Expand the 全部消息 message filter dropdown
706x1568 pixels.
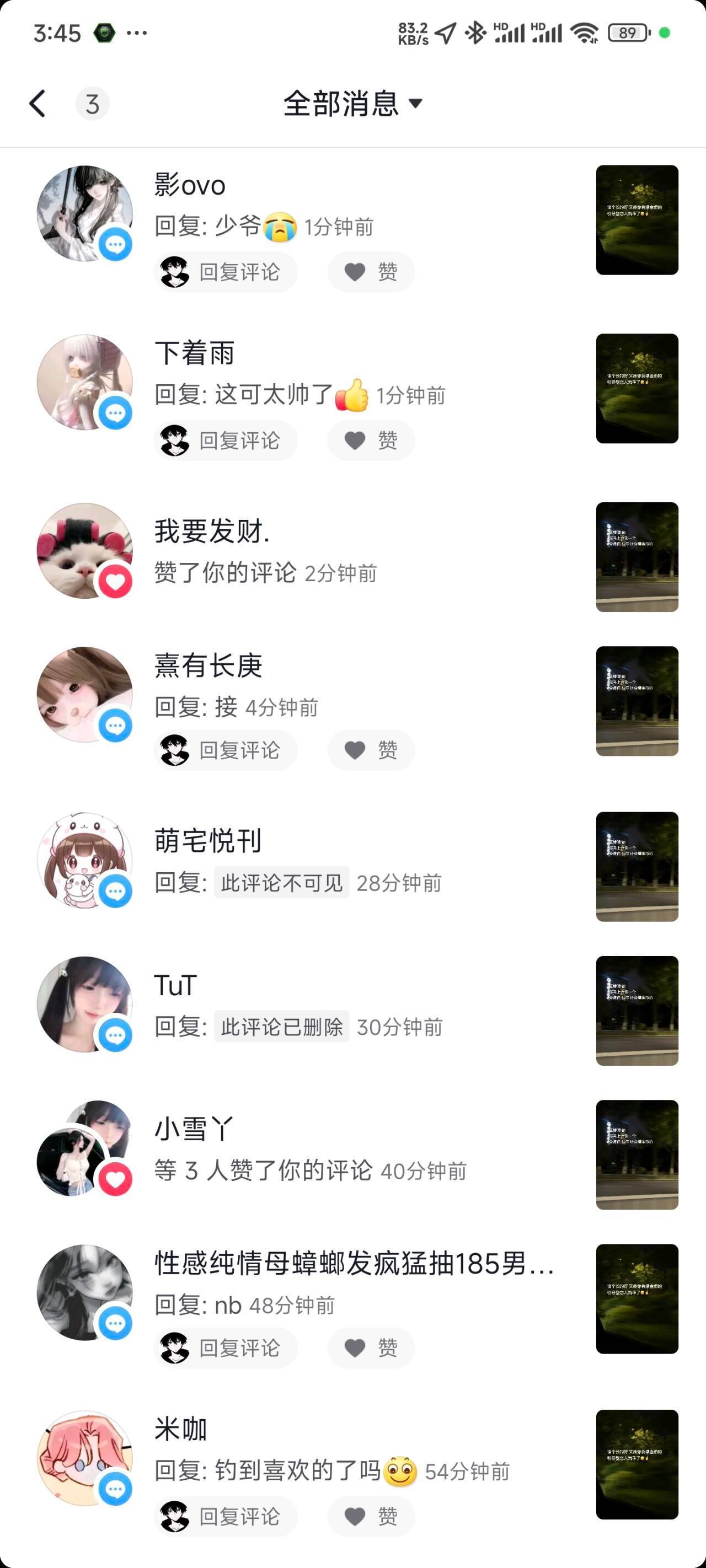click(x=352, y=104)
